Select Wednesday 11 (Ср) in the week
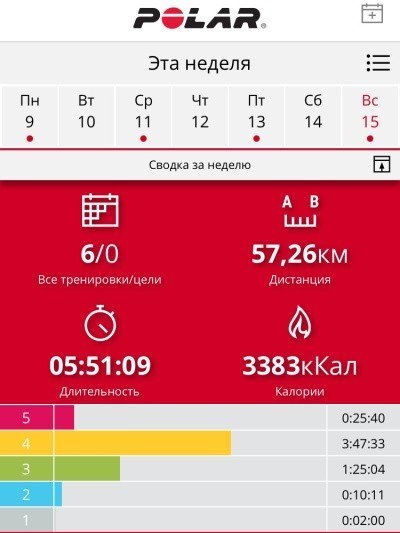Image resolution: width=400 pixels, height=533 pixels. tap(143, 117)
